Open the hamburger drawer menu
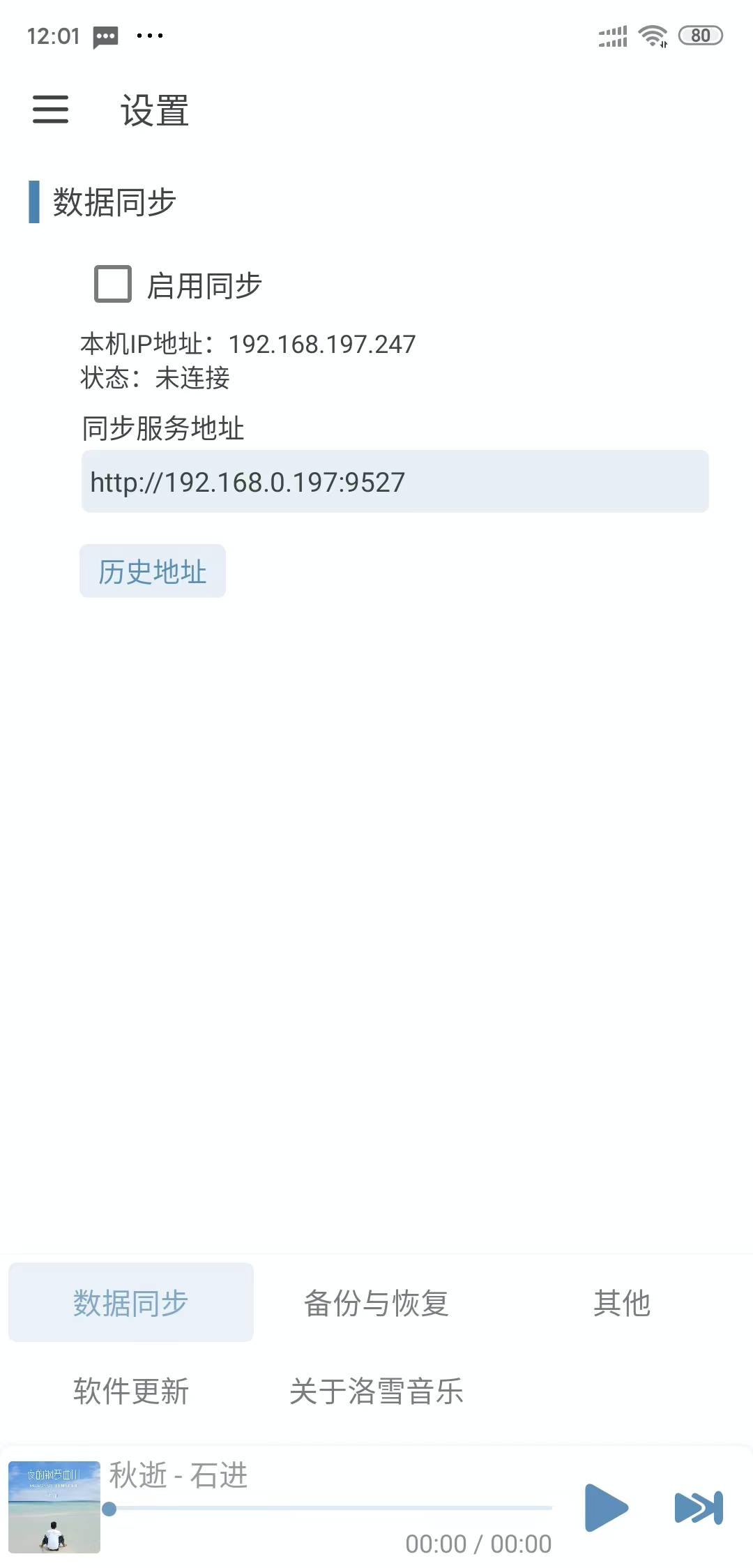 [51, 110]
